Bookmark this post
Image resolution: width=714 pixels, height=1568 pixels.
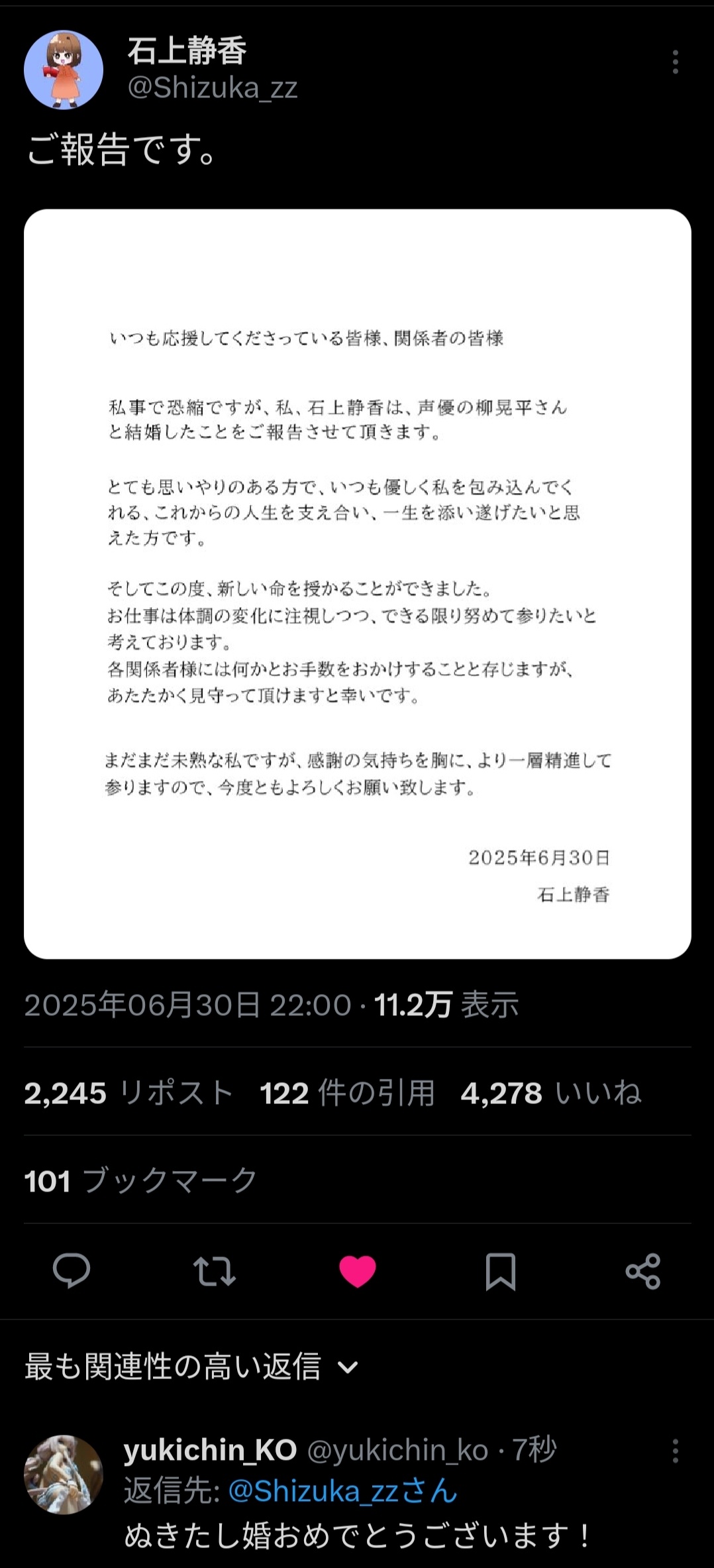click(x=501, y=1271)
